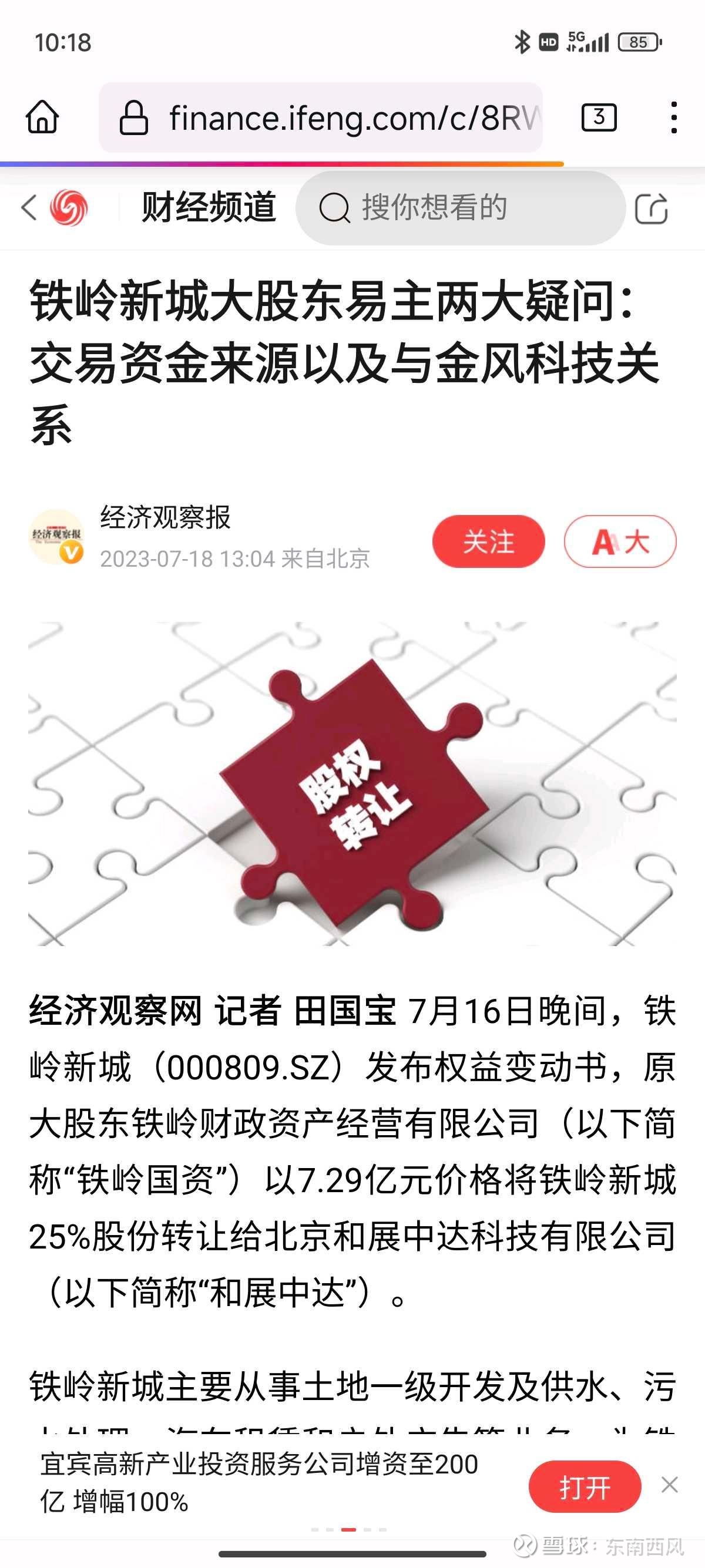Image resolution: width=705 pixels, height=1568 pixels.
Task: Tap the 搜你想看的 search box
Action: point(460,207)
